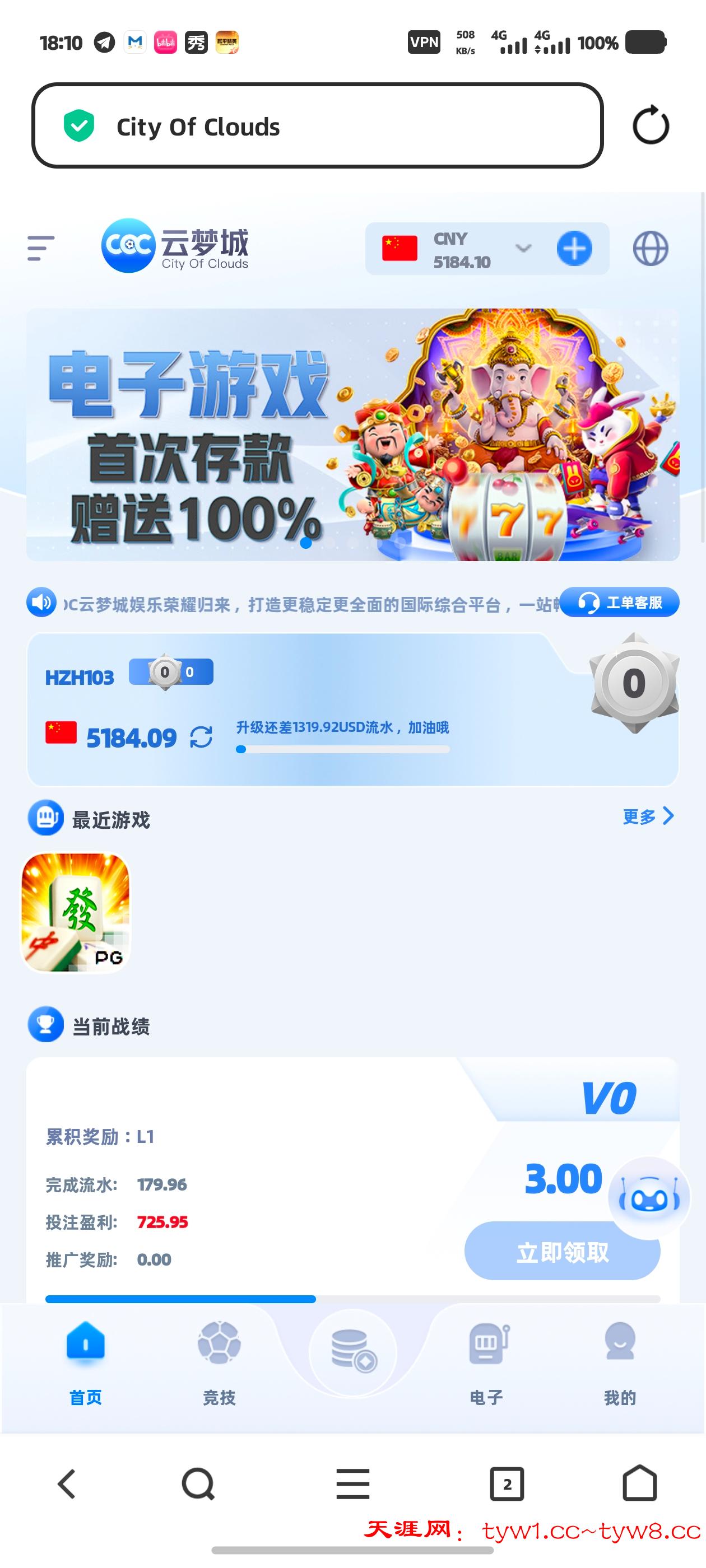The height and width of the screenshot is (1568, 706).
Task: Open the browser tabs switcher
Action: 507,1484
